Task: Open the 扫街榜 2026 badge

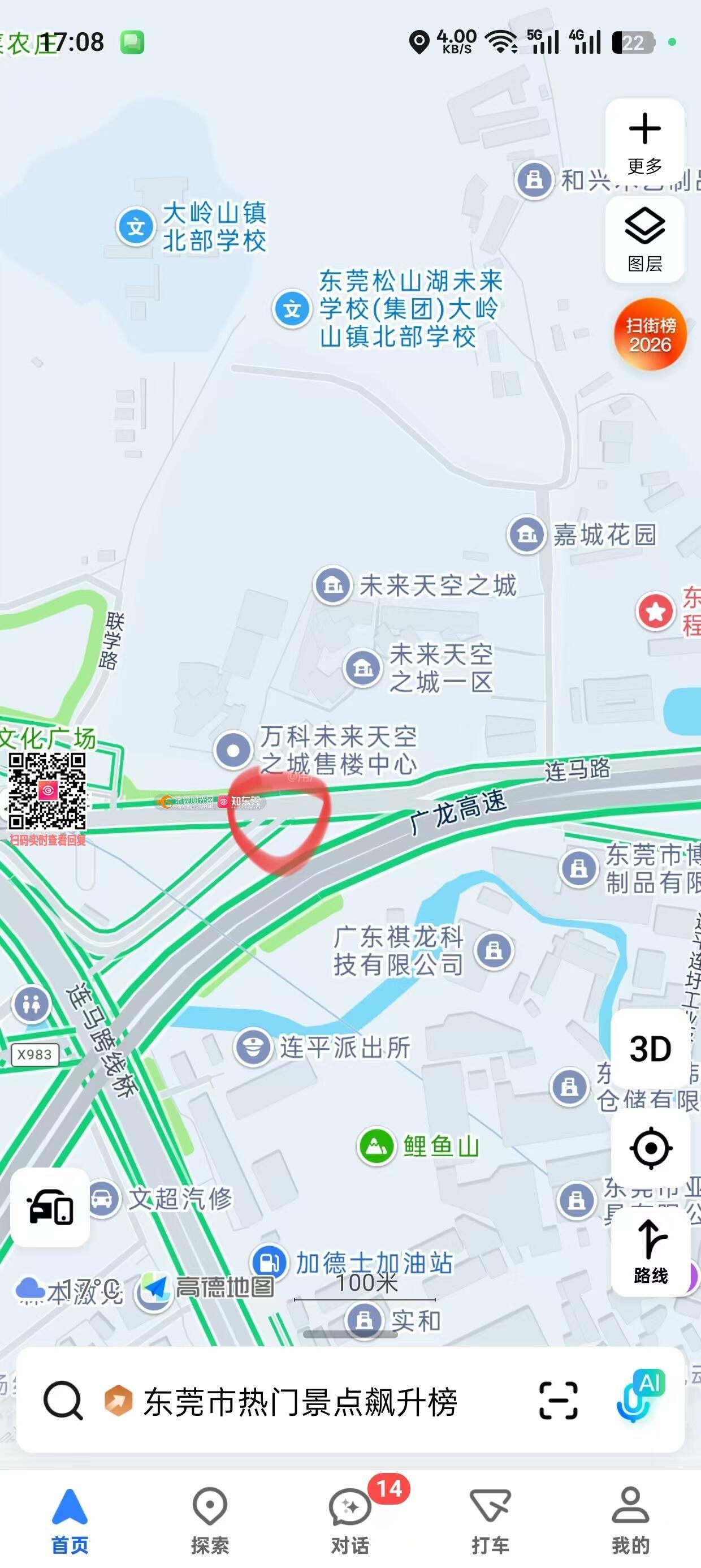Action: click(x=650, y=334)
